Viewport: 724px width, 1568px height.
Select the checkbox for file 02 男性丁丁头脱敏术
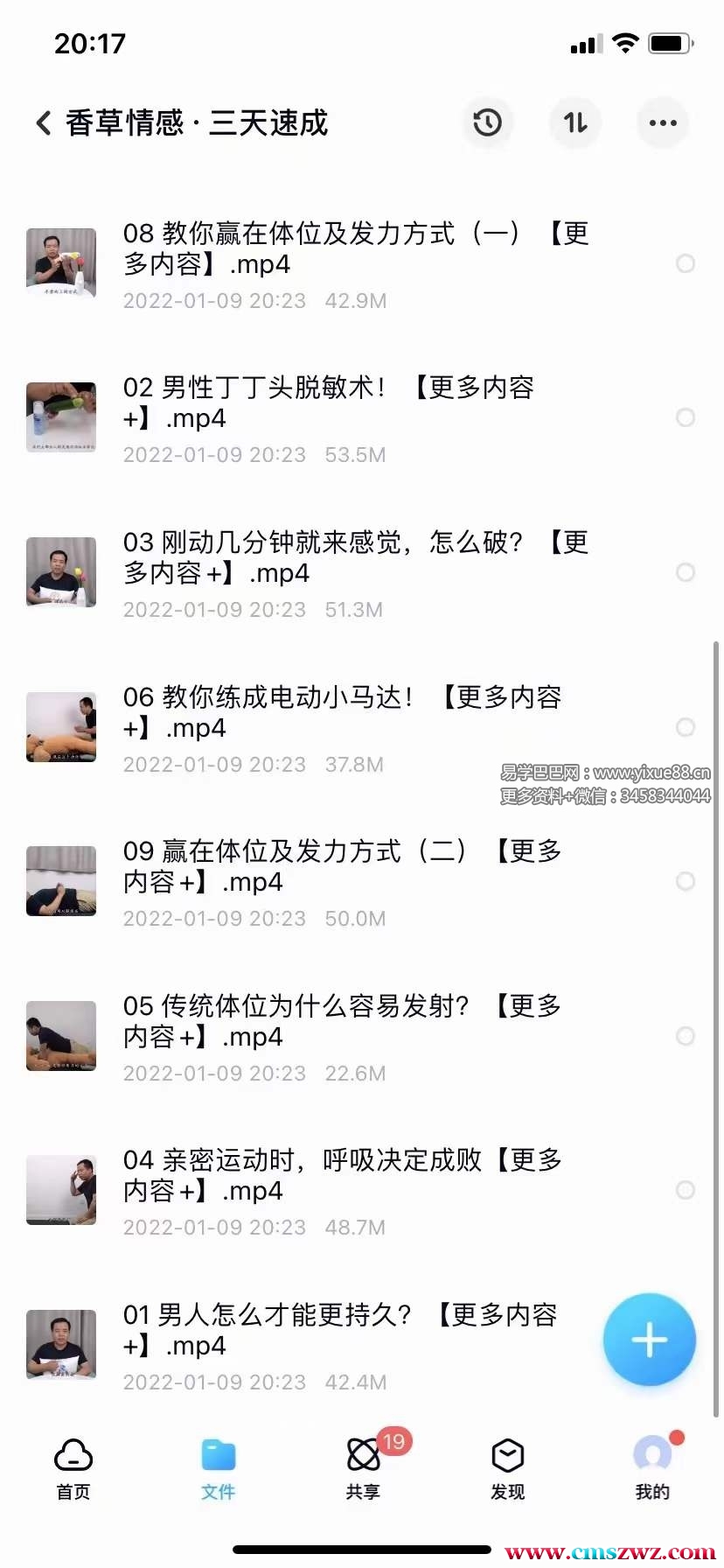(x=686, y=418)
